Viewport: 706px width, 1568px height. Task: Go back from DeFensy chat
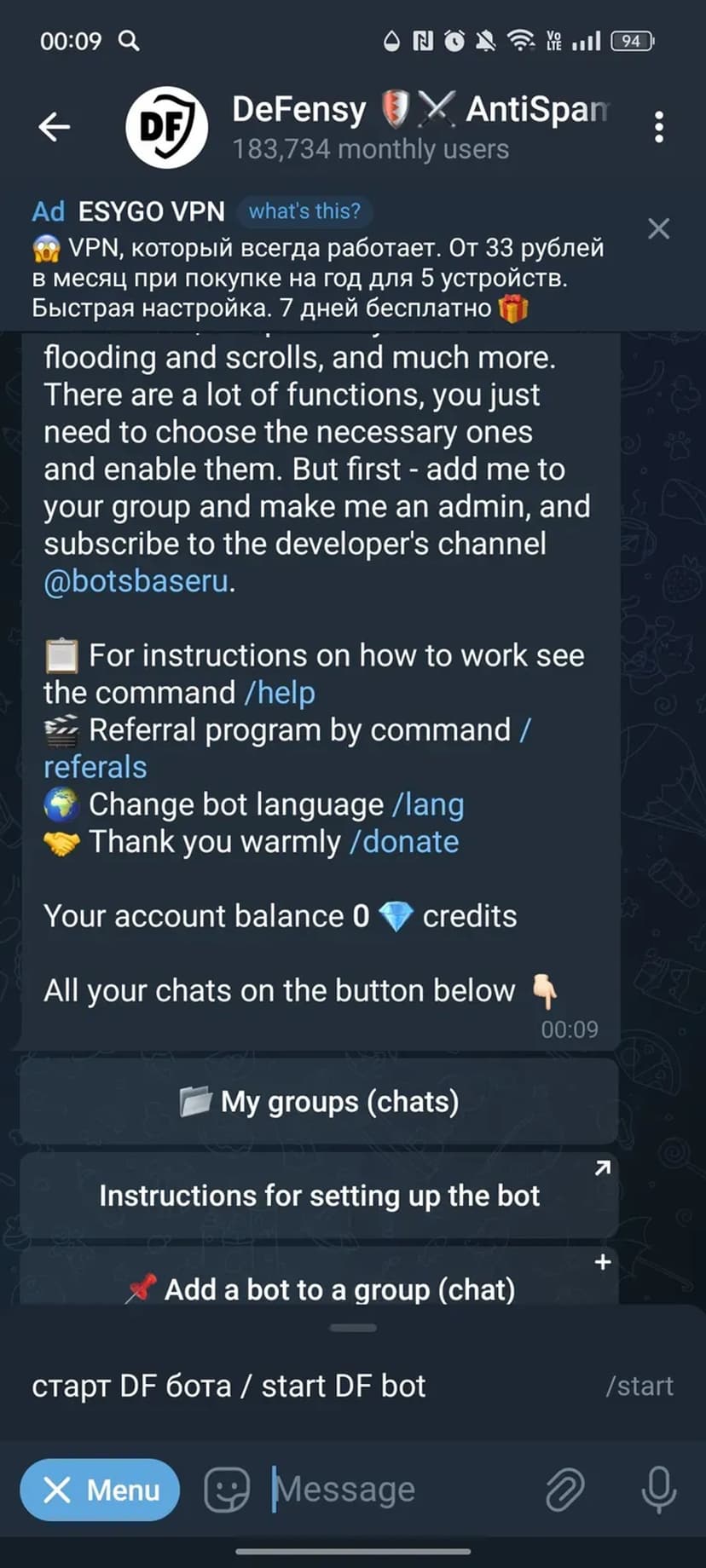pos(55,127)
